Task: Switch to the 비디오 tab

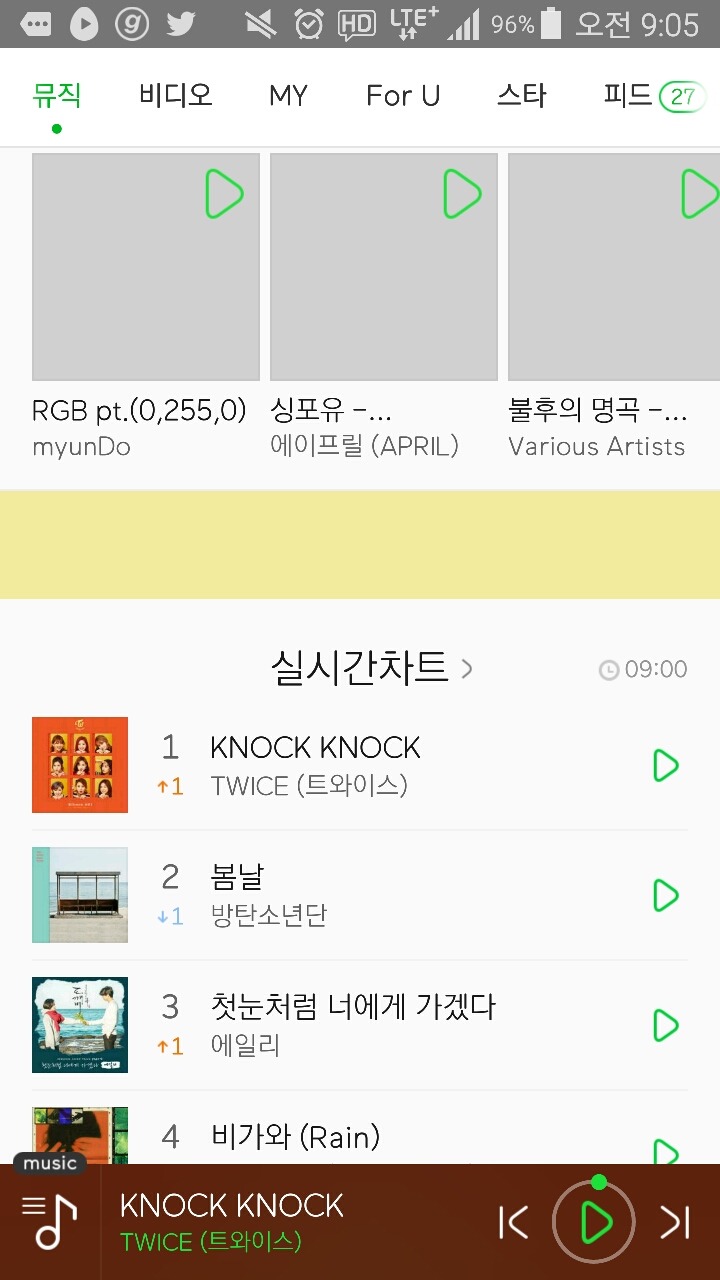Action: click(x=175, y=96)
